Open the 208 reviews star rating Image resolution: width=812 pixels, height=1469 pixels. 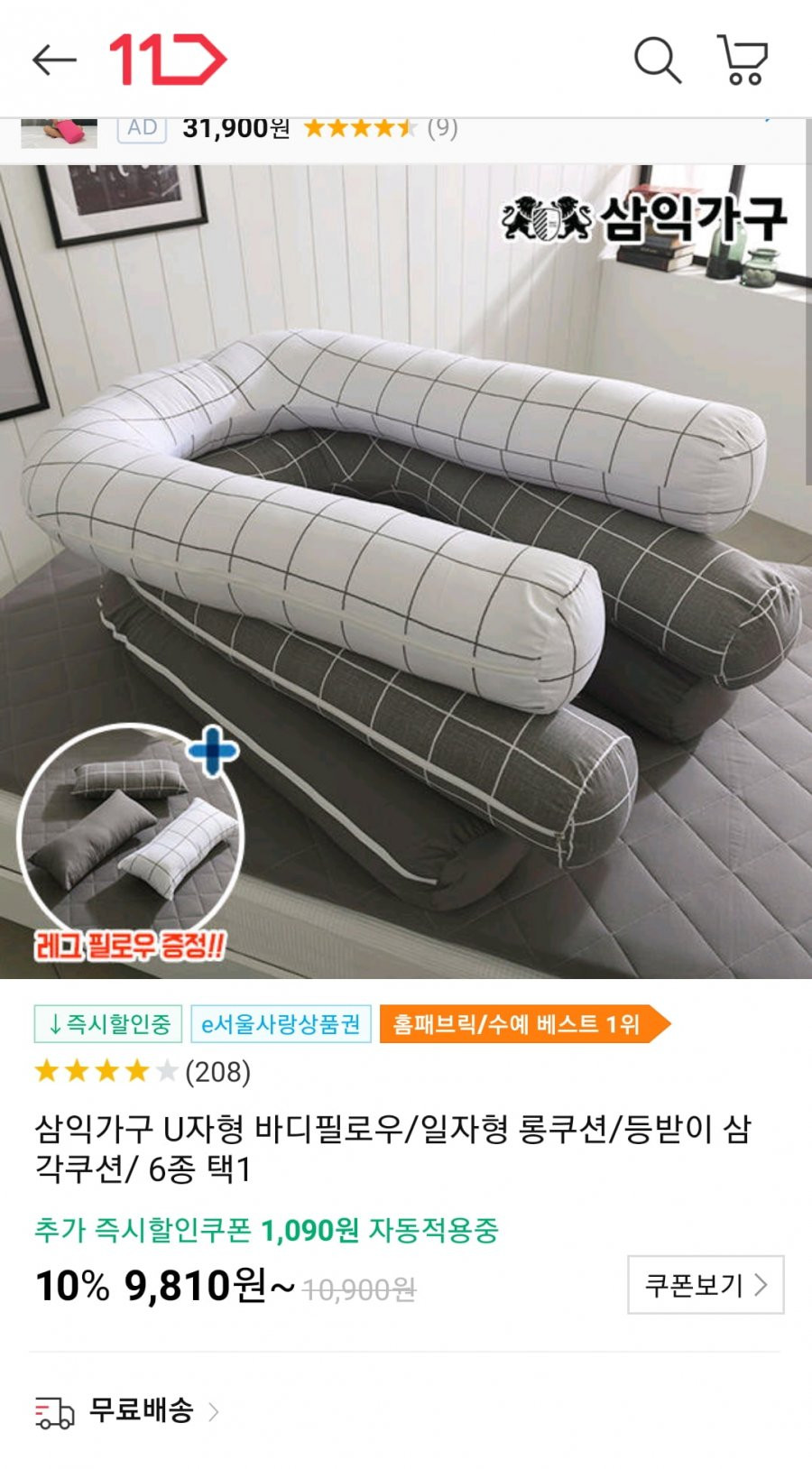[x=143, y=1072]
